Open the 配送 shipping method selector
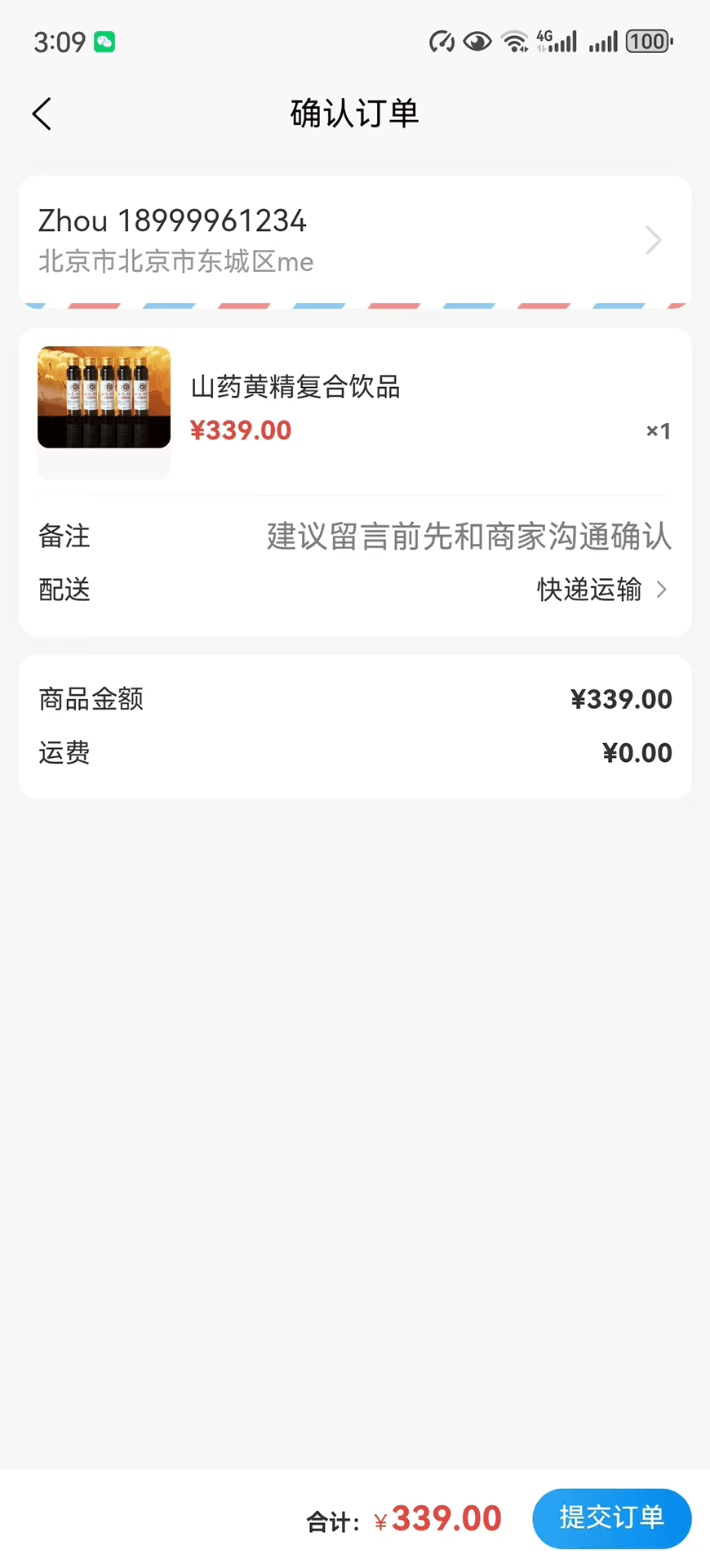The width and height of the screenshot is (710, 1568). [64, 589]
